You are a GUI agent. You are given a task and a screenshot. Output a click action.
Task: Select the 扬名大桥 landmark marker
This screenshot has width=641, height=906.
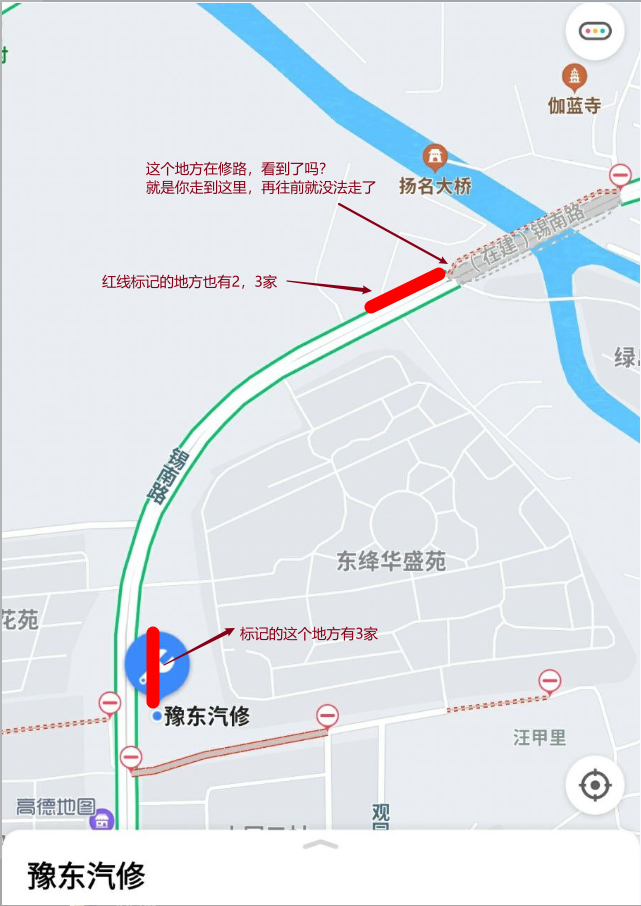point(434,157)
